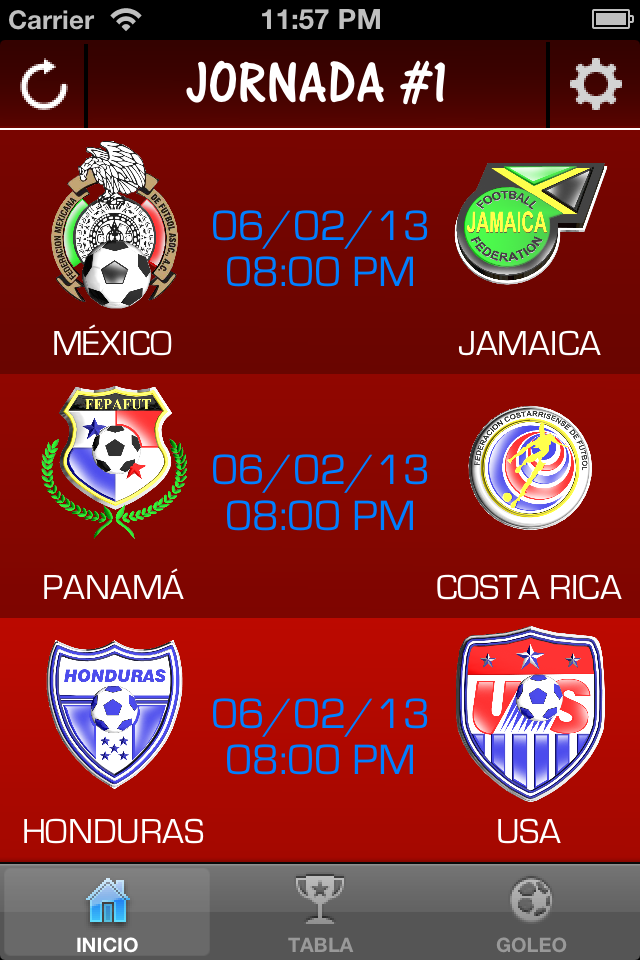Open the Honduras vs USA match

pos(320,738)
